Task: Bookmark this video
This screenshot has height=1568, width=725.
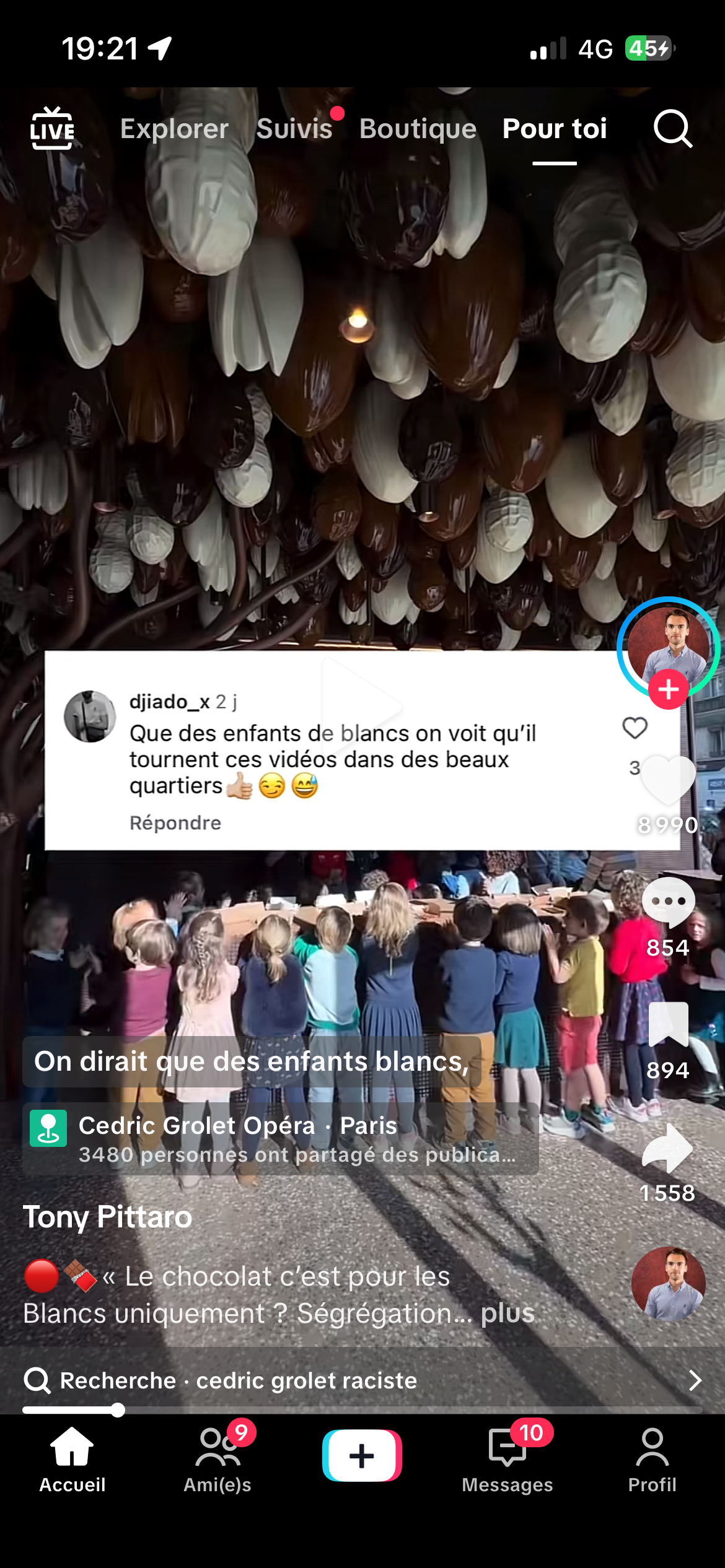Action: (668, 1024)
